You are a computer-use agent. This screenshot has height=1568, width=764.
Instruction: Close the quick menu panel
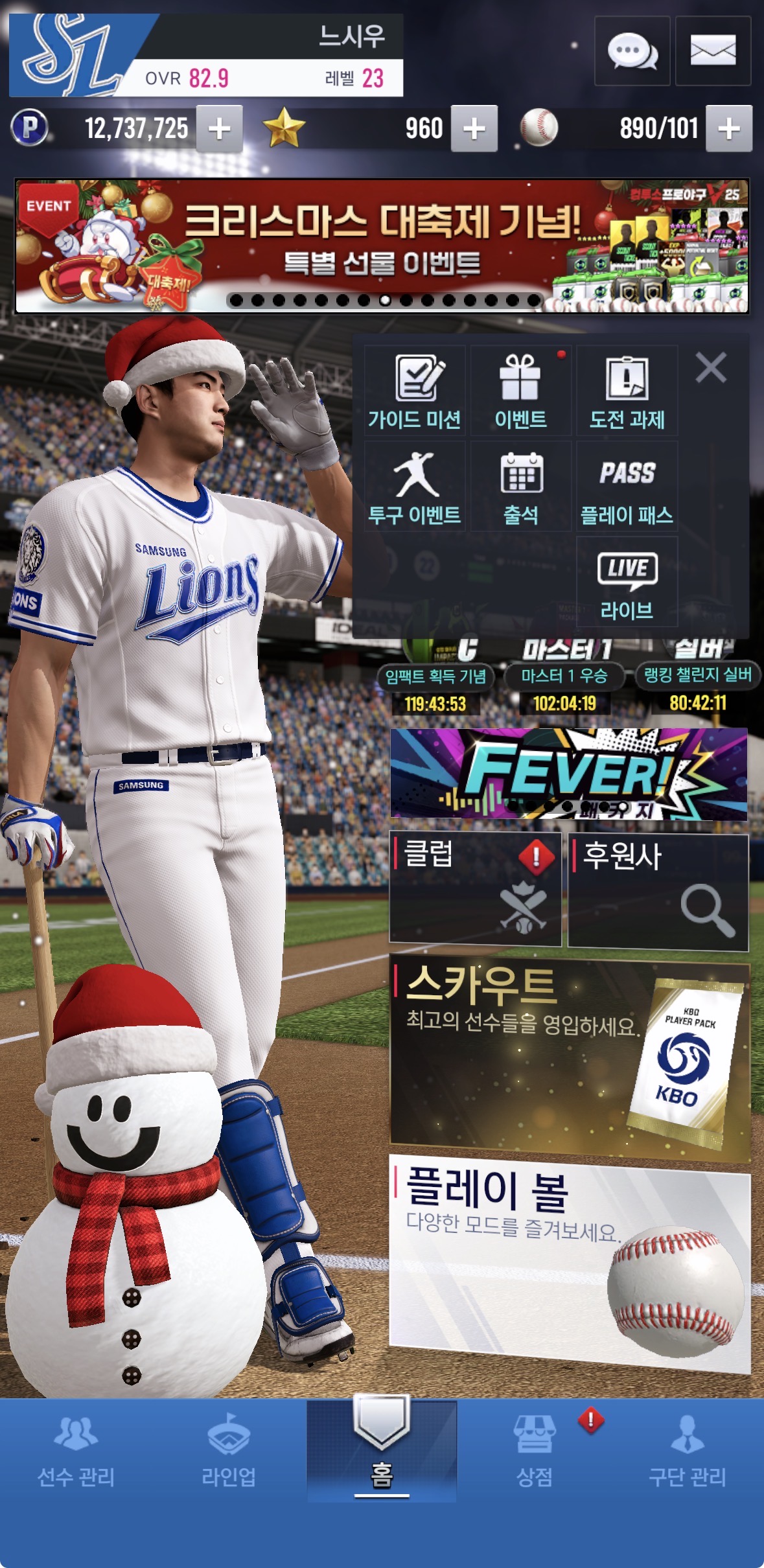[711, 368]
